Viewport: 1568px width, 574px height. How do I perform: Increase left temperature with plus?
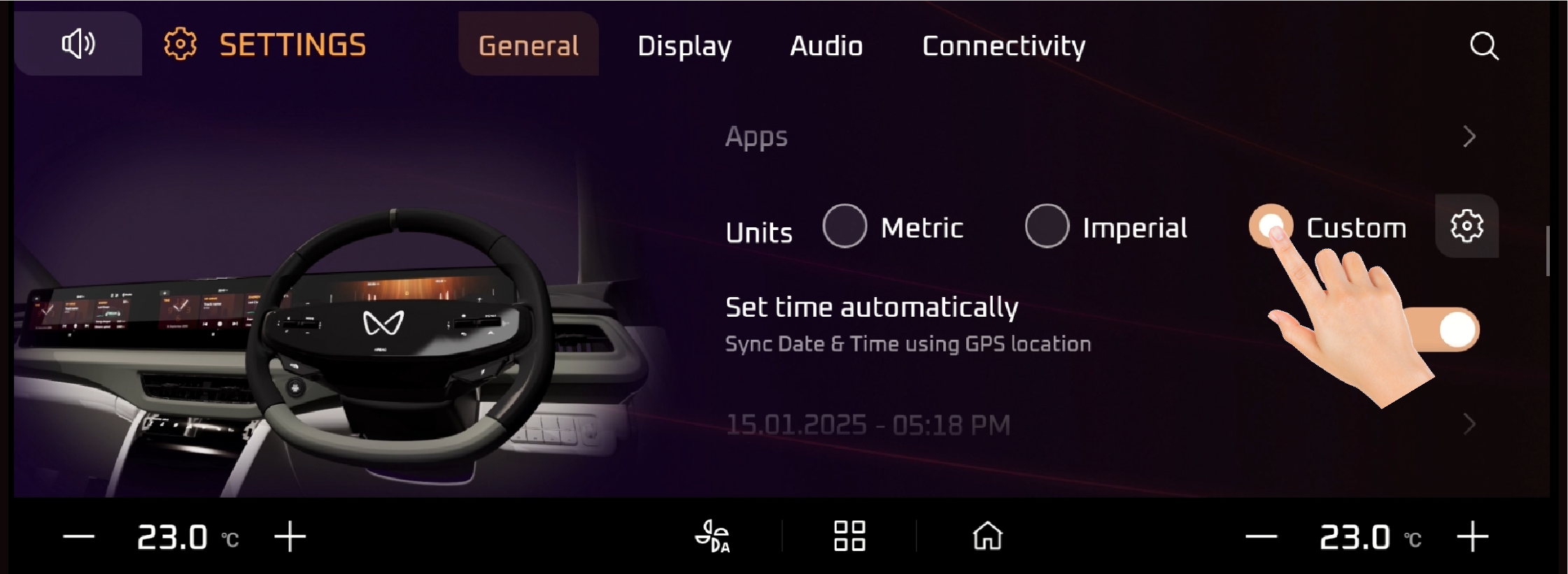coord(290,537)
